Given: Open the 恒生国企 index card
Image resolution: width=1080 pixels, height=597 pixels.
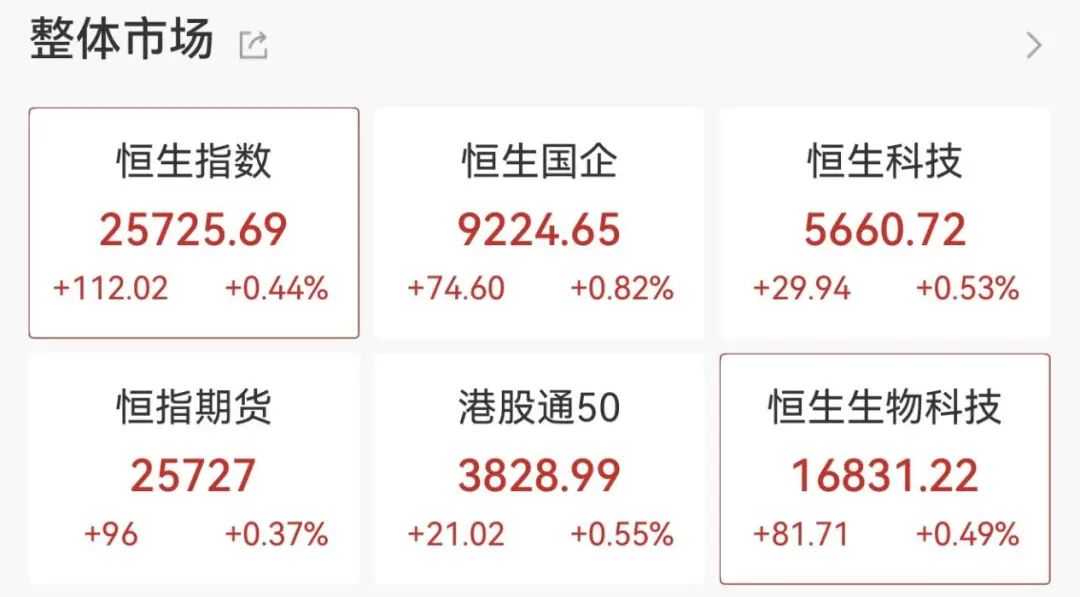Looking at the screenshot, I should click(539, 223).
